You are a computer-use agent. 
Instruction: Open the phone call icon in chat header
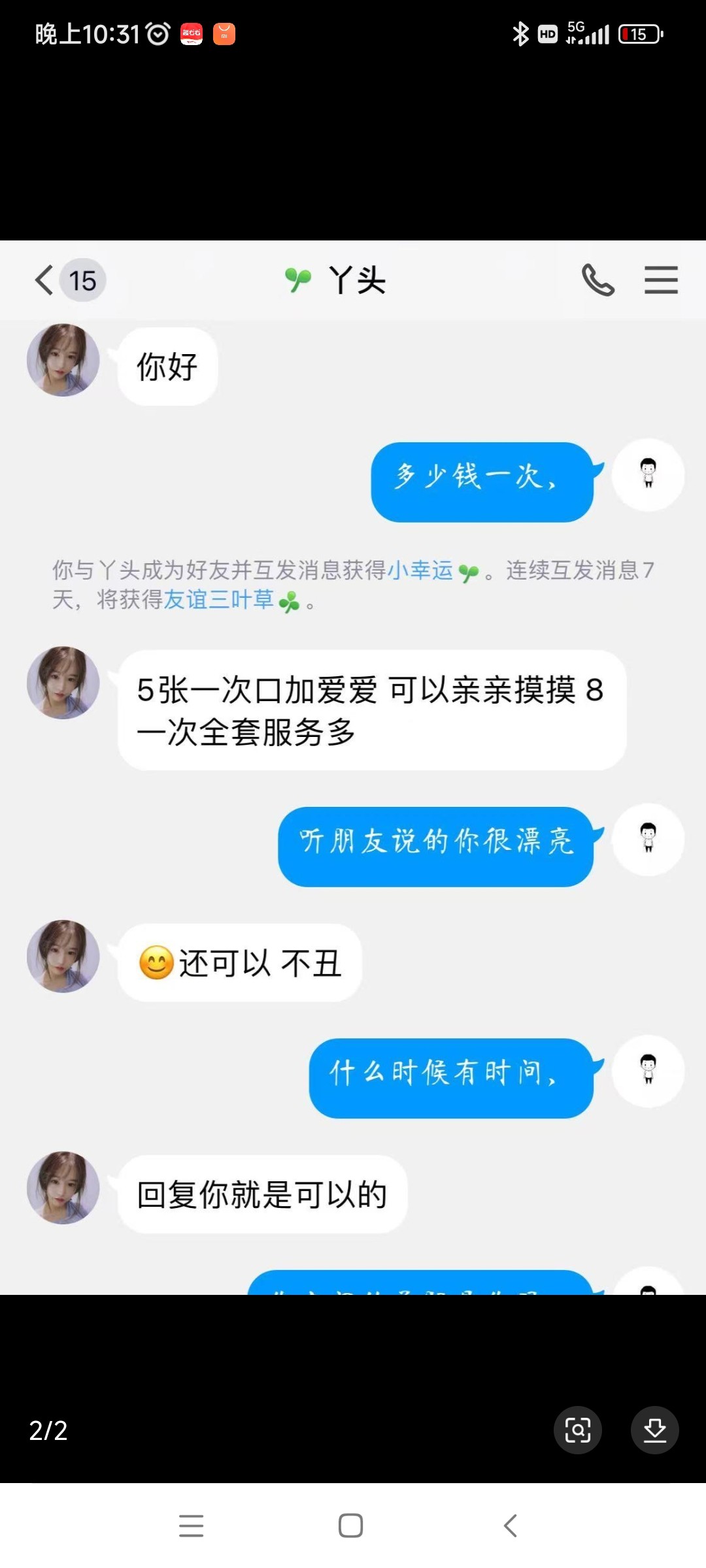click(598, 280)
